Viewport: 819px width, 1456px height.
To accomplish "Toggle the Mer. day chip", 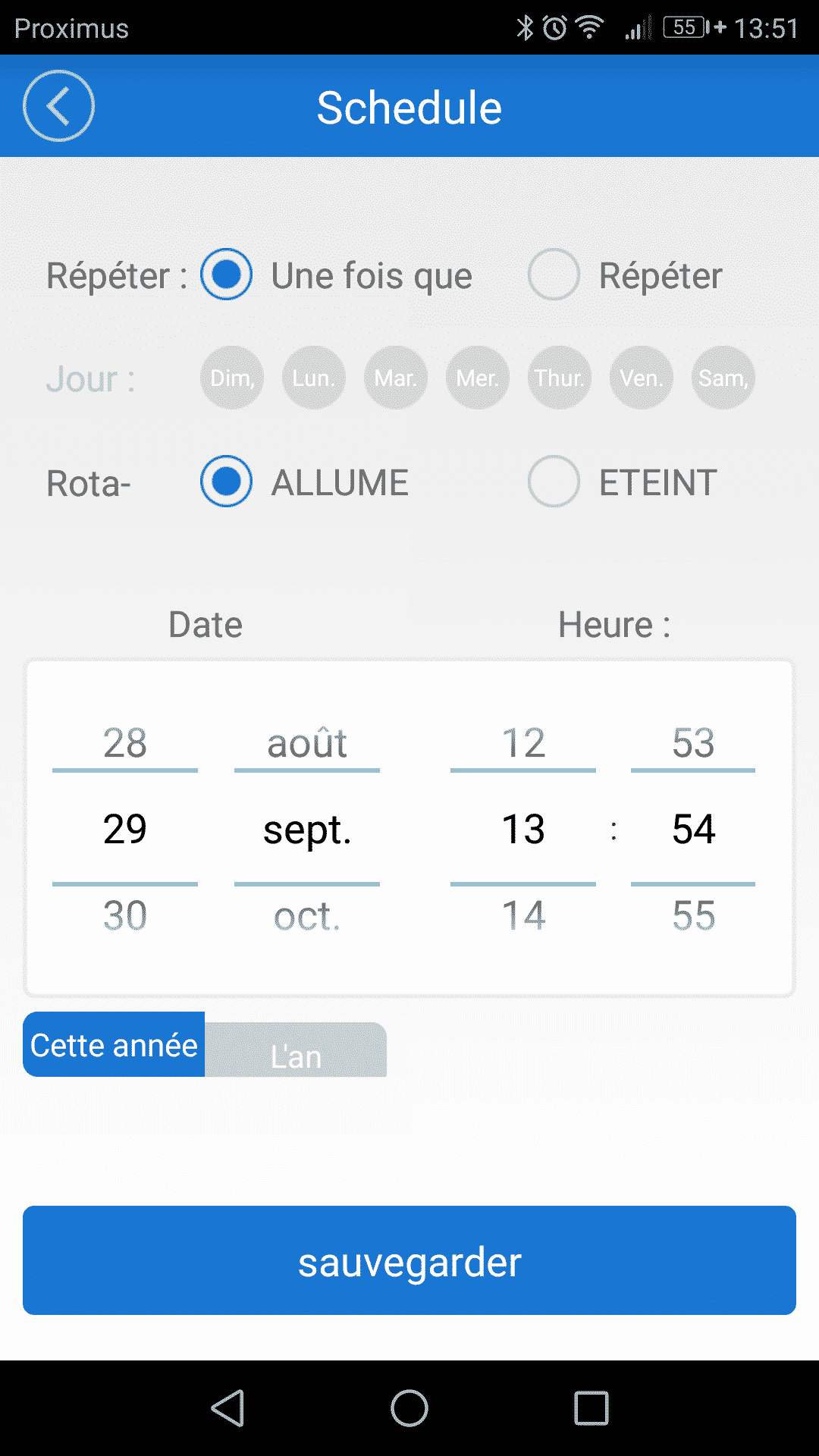I will (478, 378).
